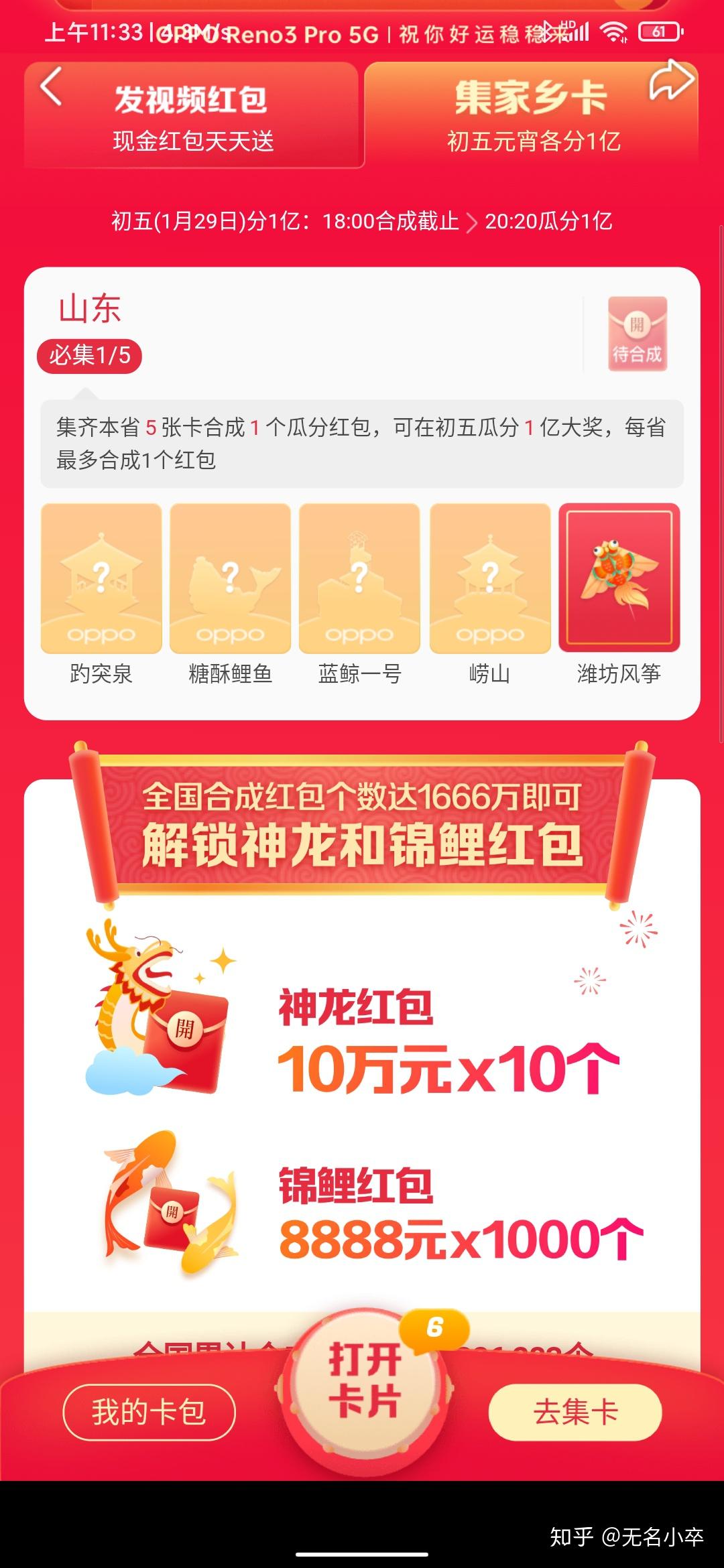Open the 趵突泉 card
Image resolution: width=724 pixels, height=1568 pixels.
click(x=101, y=579)
